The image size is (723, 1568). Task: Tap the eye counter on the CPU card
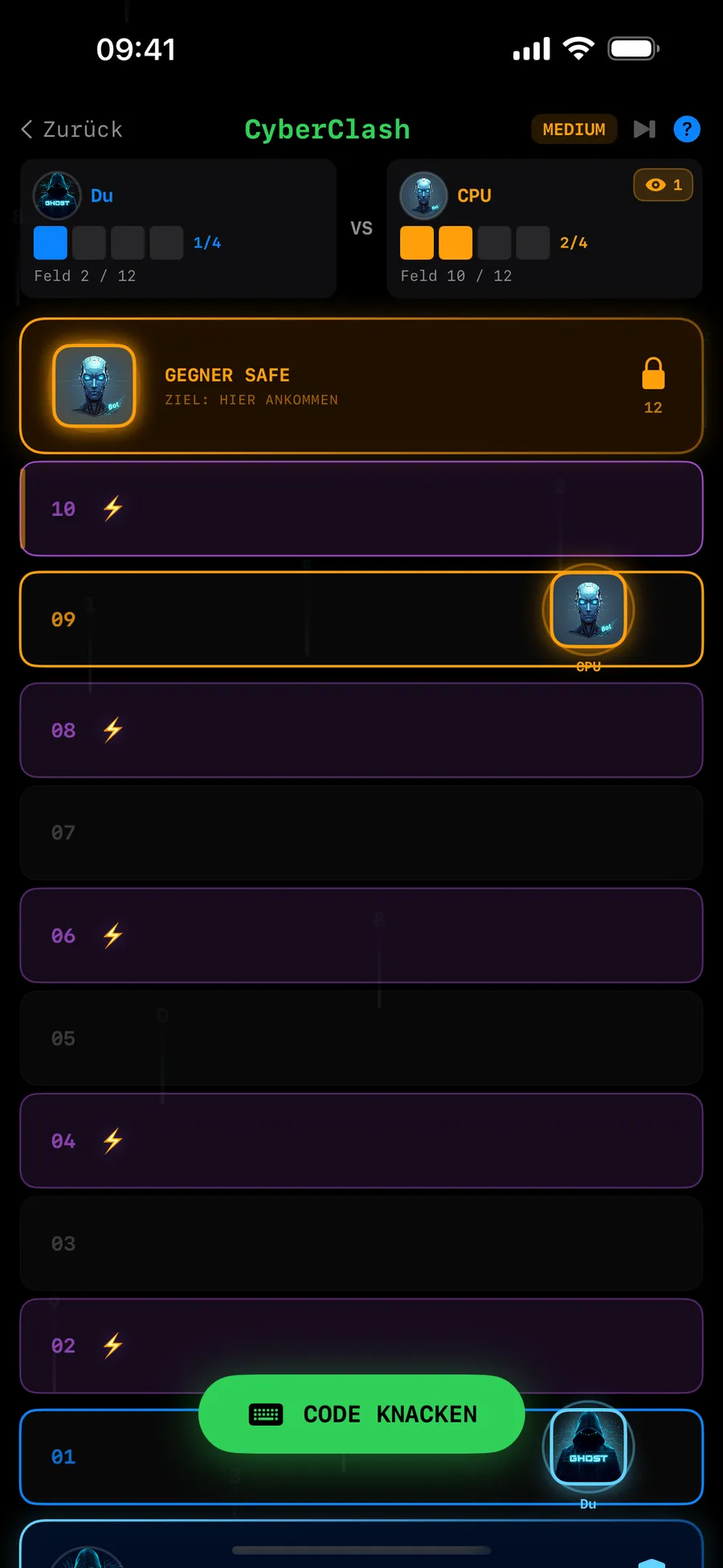[x=664, y=185]
